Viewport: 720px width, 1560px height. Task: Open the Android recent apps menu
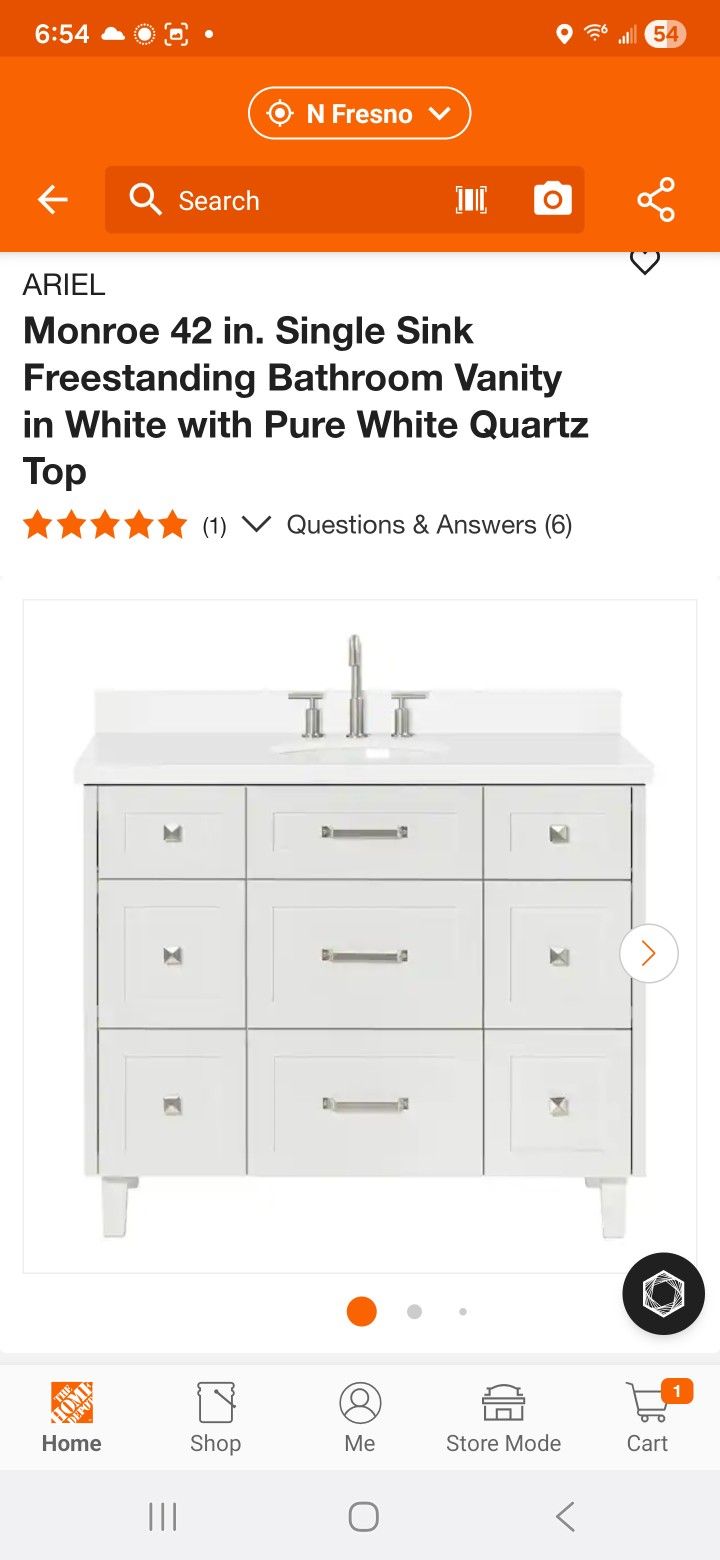pos(162,1516)
